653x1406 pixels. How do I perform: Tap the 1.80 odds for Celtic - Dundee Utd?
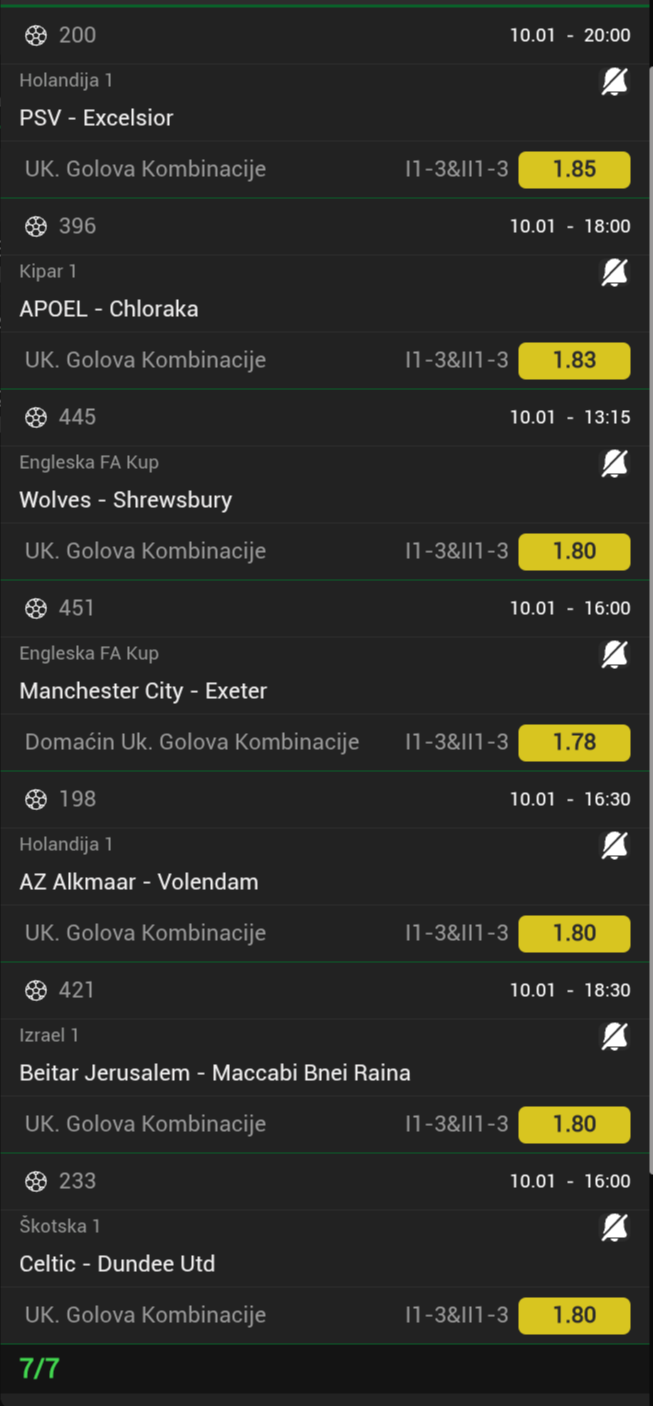(x=574, y=1316)
